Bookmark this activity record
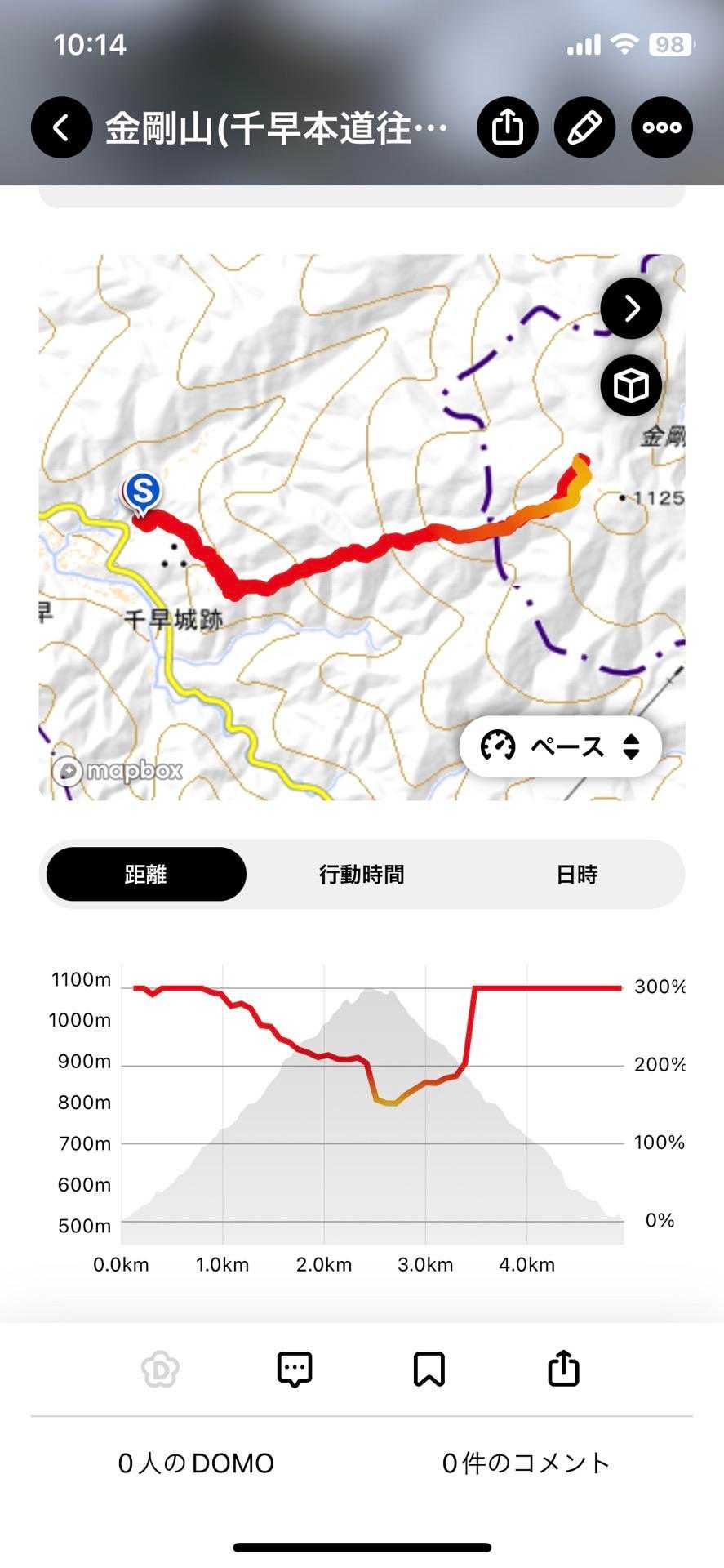 click(429, 1370)
